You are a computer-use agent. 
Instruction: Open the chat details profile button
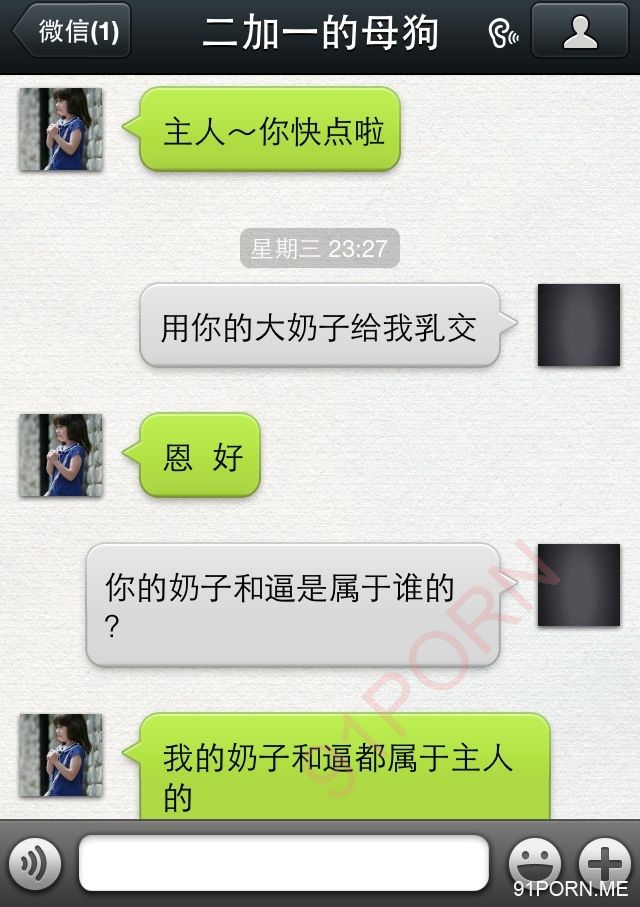click(579, 32)
